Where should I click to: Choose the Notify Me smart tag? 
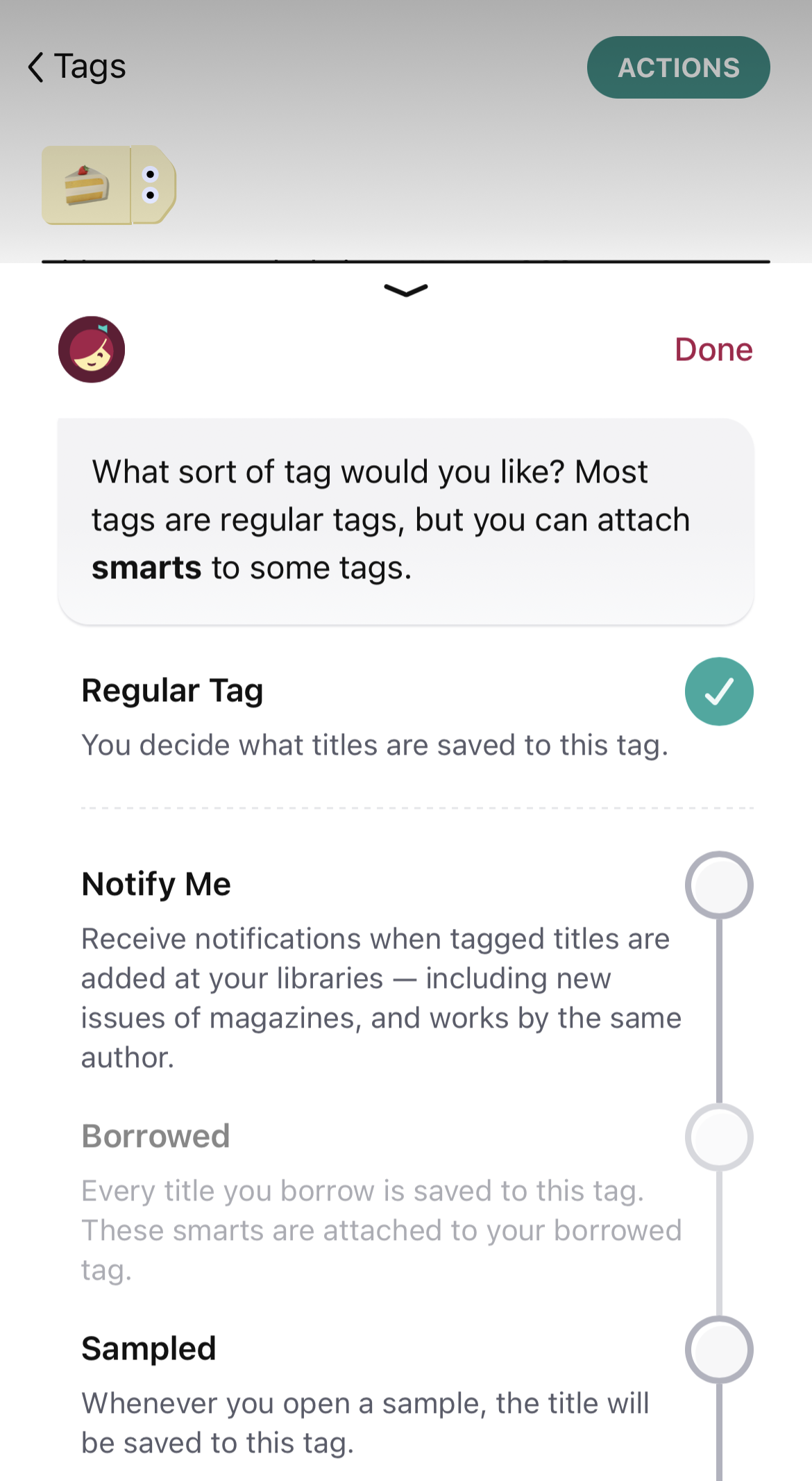pos(718,885)
